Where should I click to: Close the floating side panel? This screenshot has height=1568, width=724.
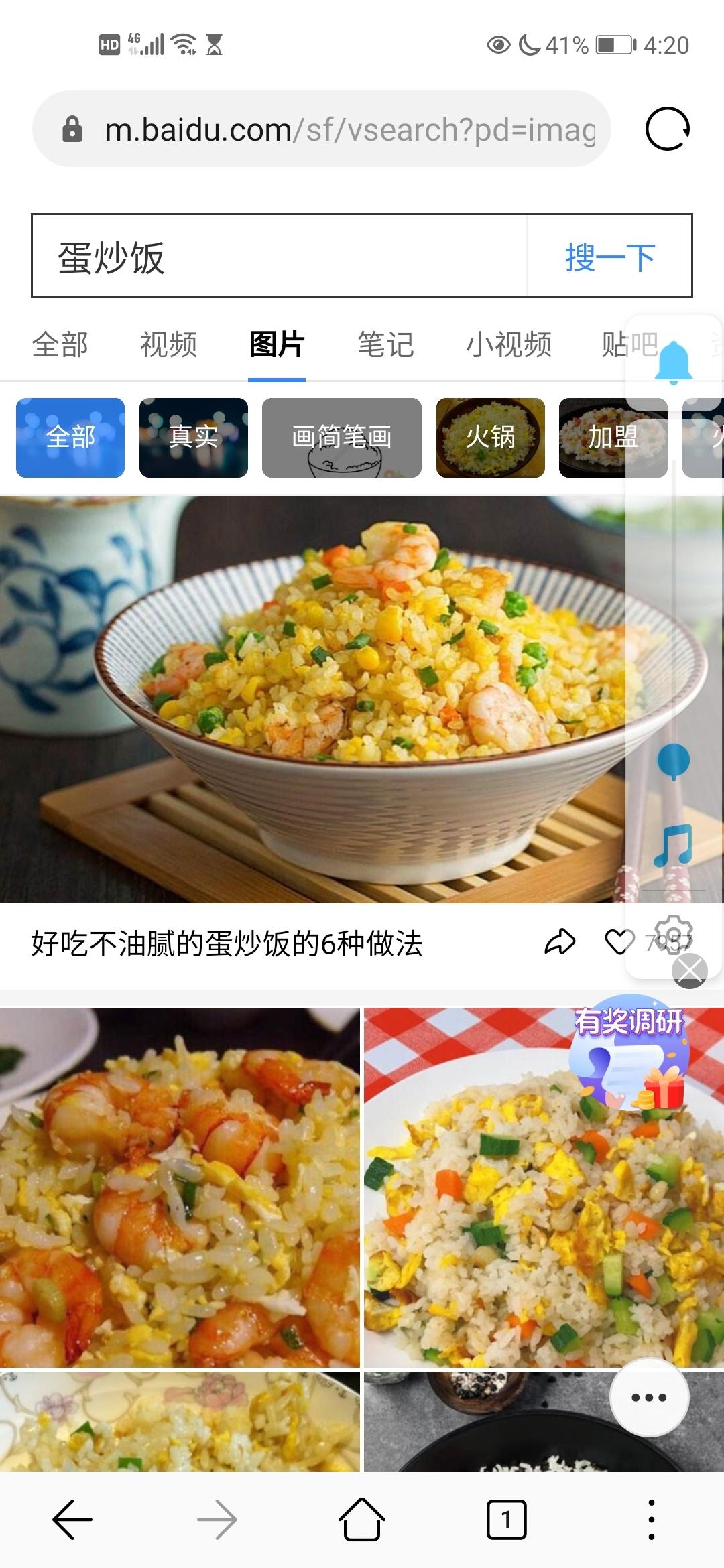point(690,970)
